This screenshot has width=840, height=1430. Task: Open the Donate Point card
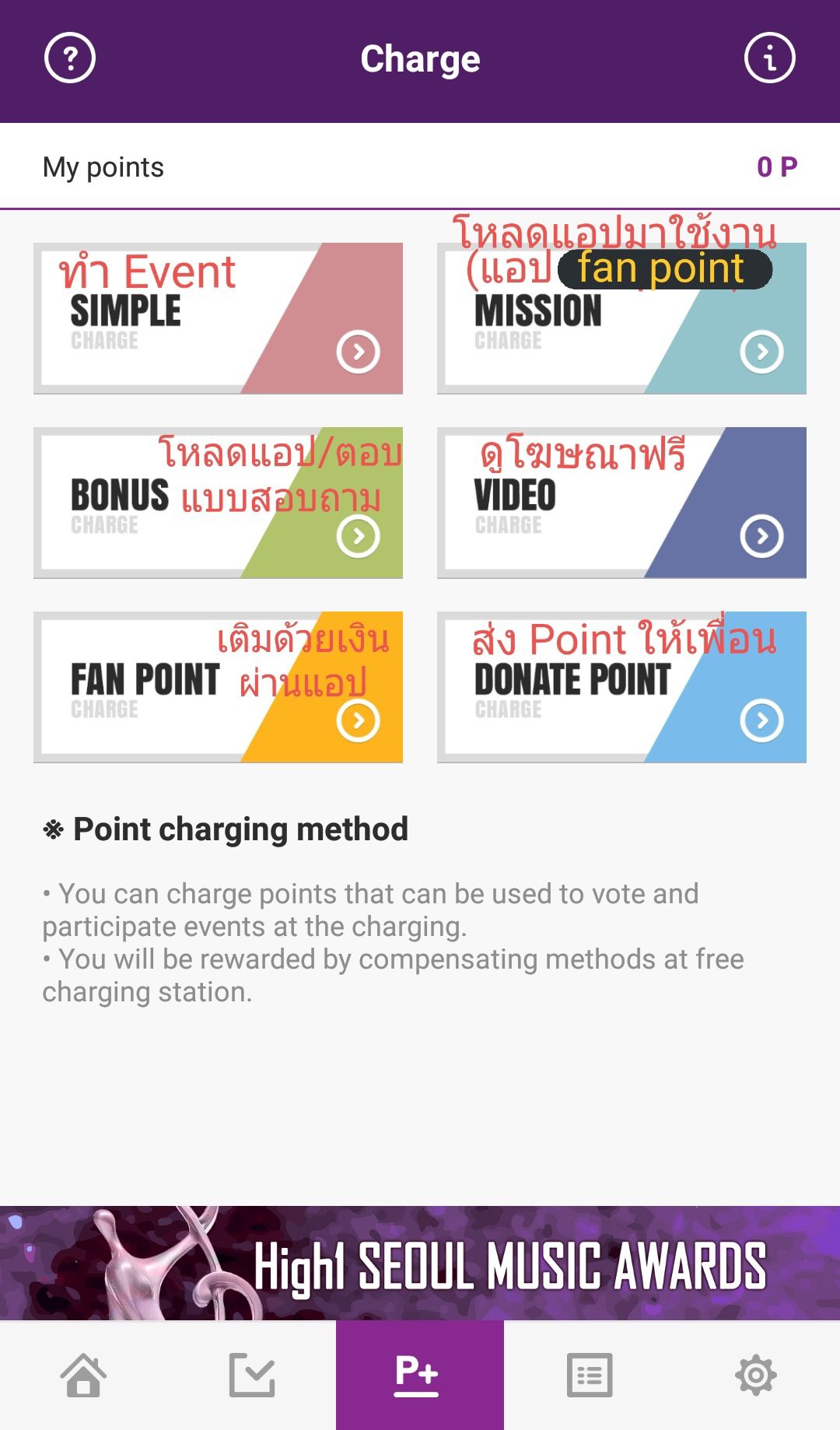tap(621, 687)
